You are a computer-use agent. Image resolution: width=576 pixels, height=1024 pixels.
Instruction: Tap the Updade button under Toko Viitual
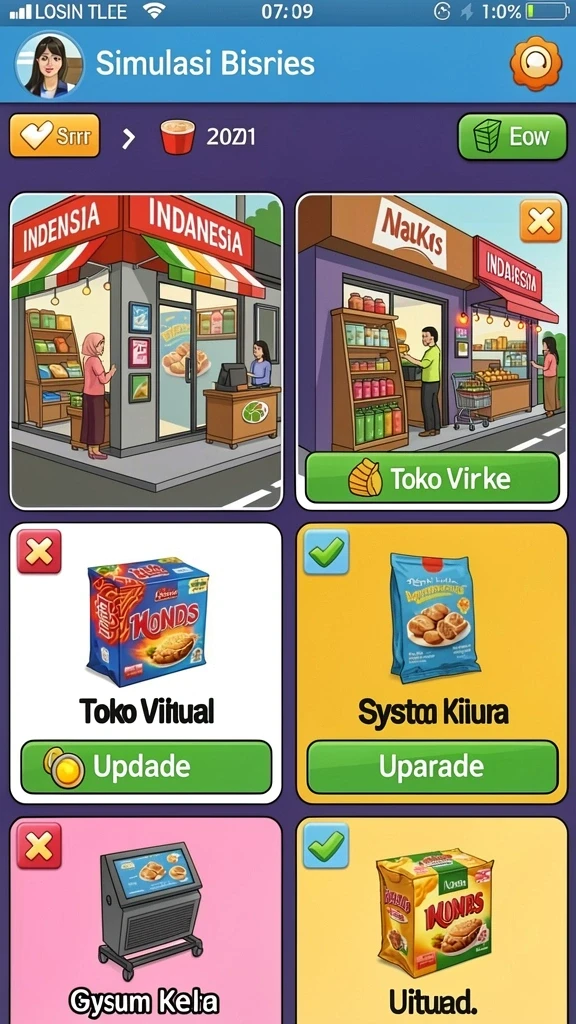(x=146, y=767)
